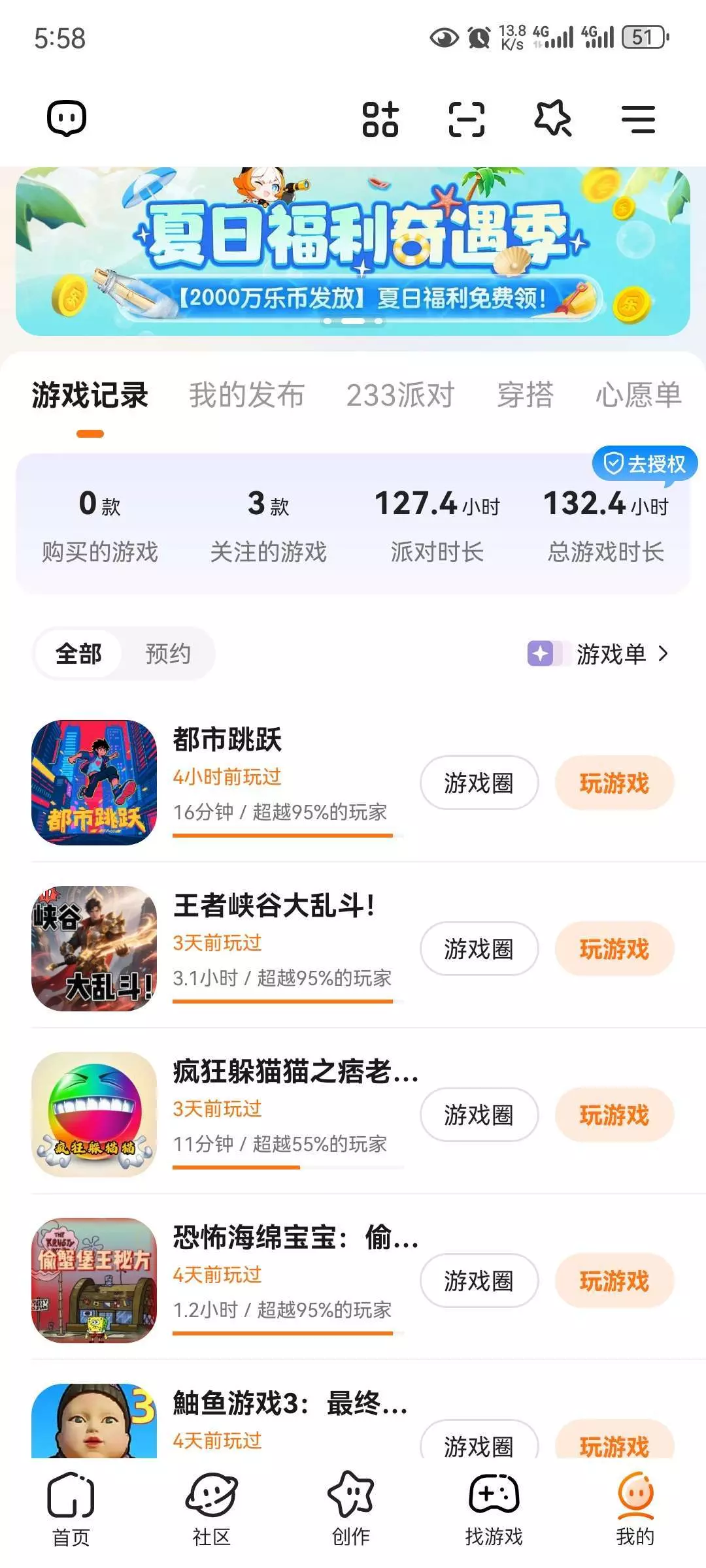Open the 夏日福利奇遇季 banner

[353, 252]
